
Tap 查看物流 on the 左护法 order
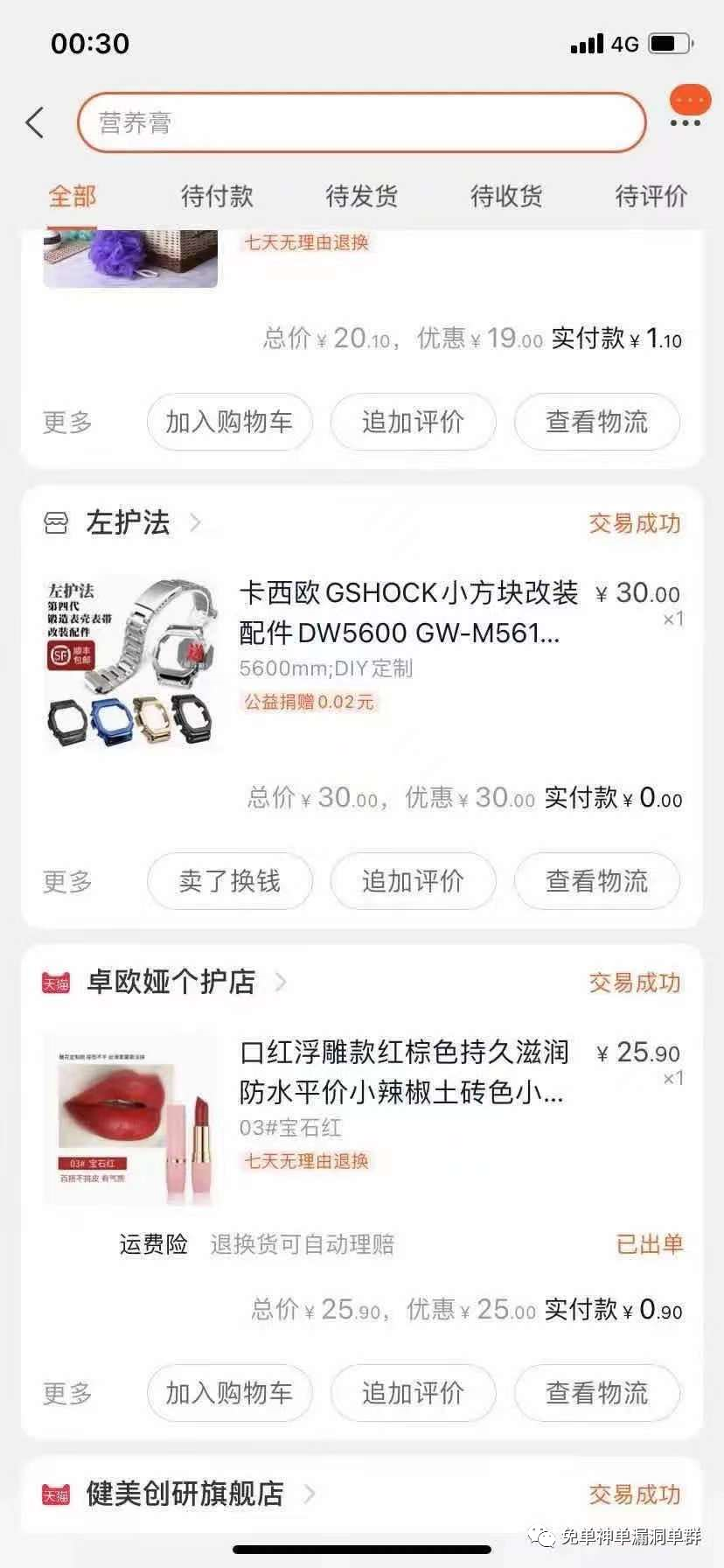(596, 881)
